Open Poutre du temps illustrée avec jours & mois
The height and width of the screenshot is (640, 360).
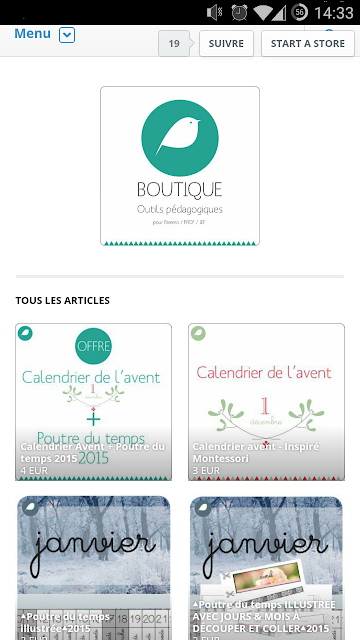(x=267, y=568)
